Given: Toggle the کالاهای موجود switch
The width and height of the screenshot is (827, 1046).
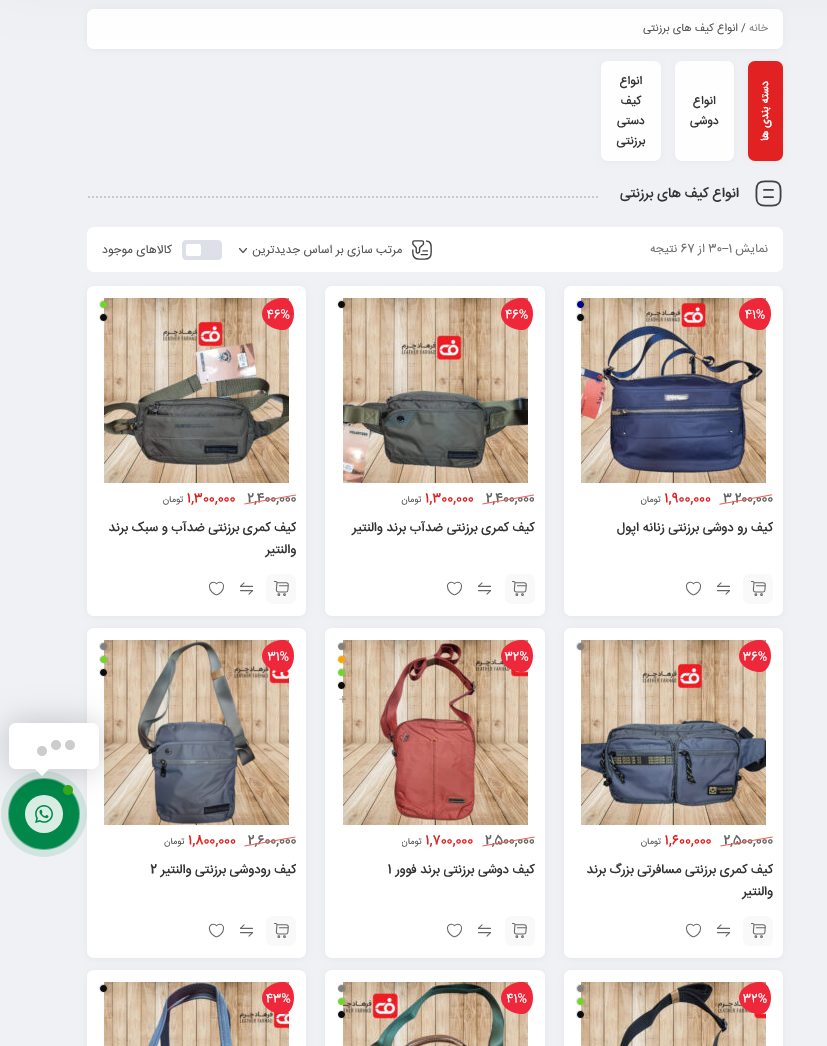Looking at the screenshot, I should 202,250.
